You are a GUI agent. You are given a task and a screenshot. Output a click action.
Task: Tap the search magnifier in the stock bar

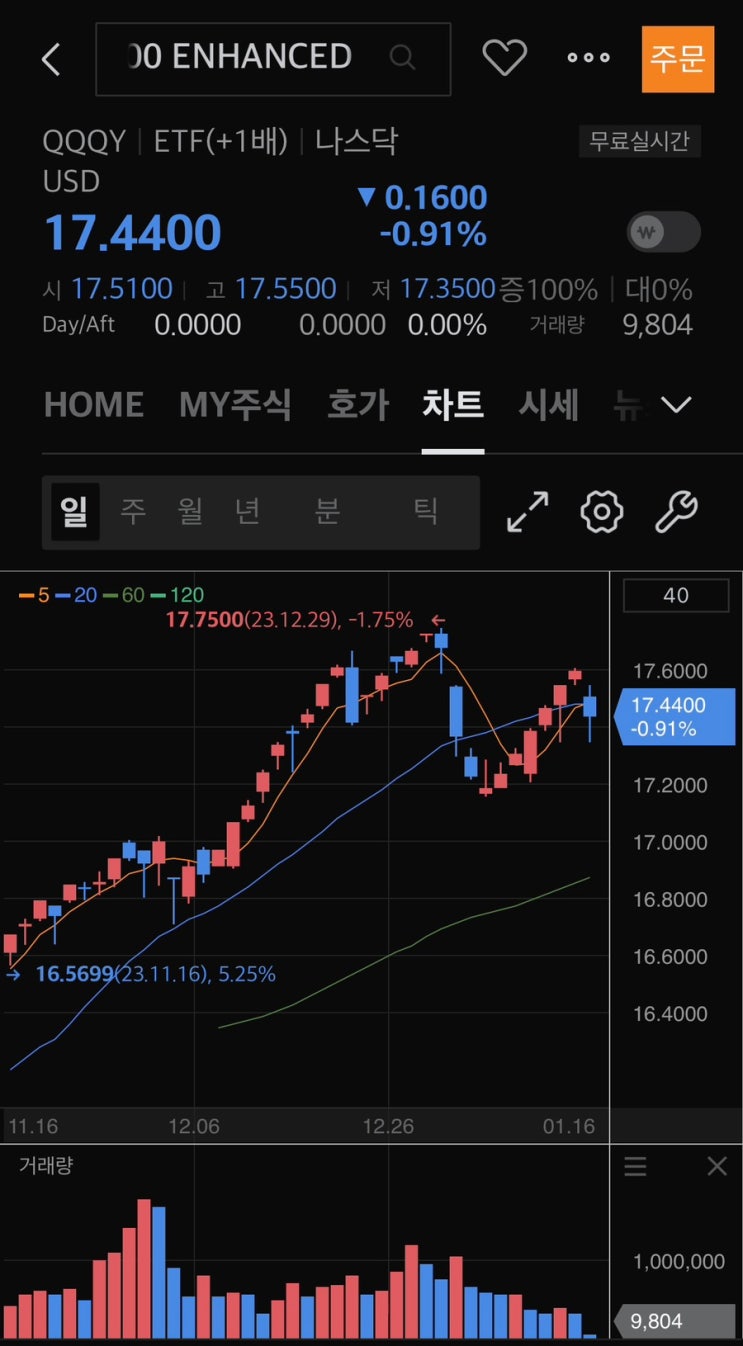pos(402,57)
